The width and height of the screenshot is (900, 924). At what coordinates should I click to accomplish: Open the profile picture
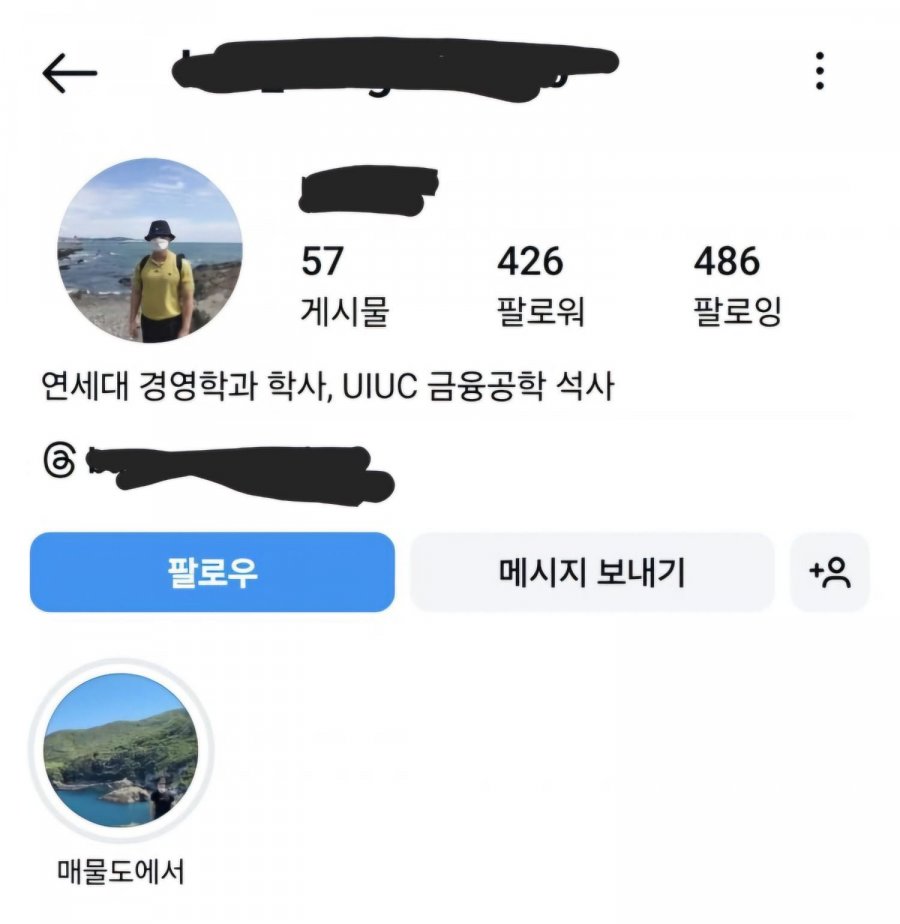150,250
